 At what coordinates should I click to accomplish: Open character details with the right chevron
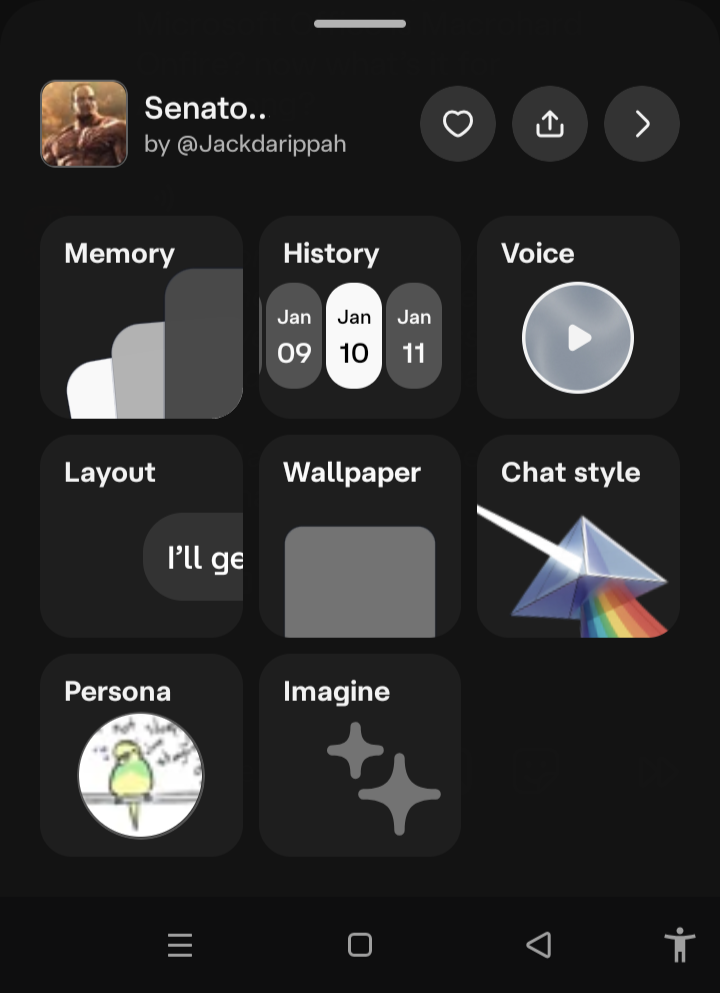tap(642, 124)
